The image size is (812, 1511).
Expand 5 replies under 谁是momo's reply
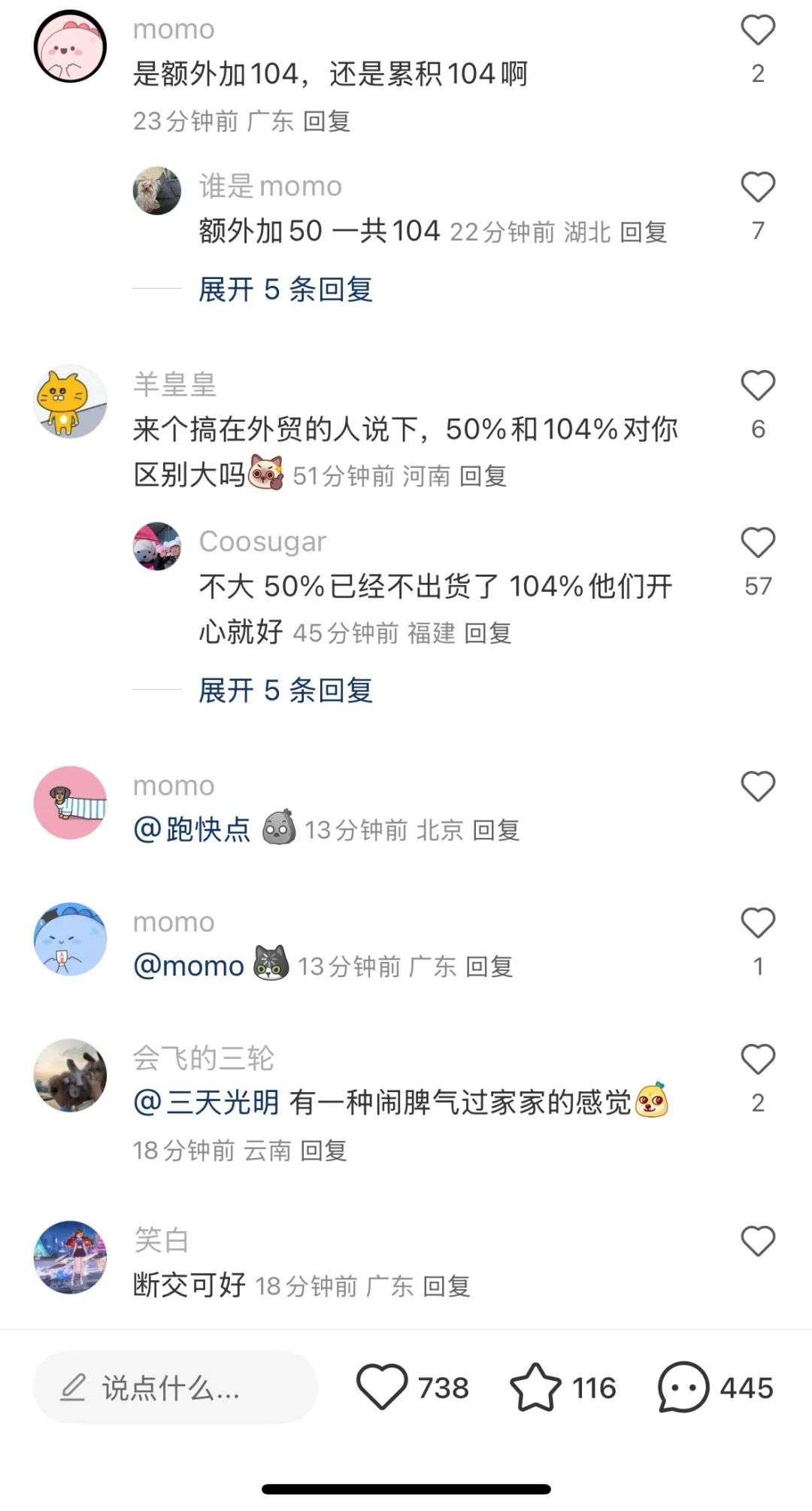(285, 289)
